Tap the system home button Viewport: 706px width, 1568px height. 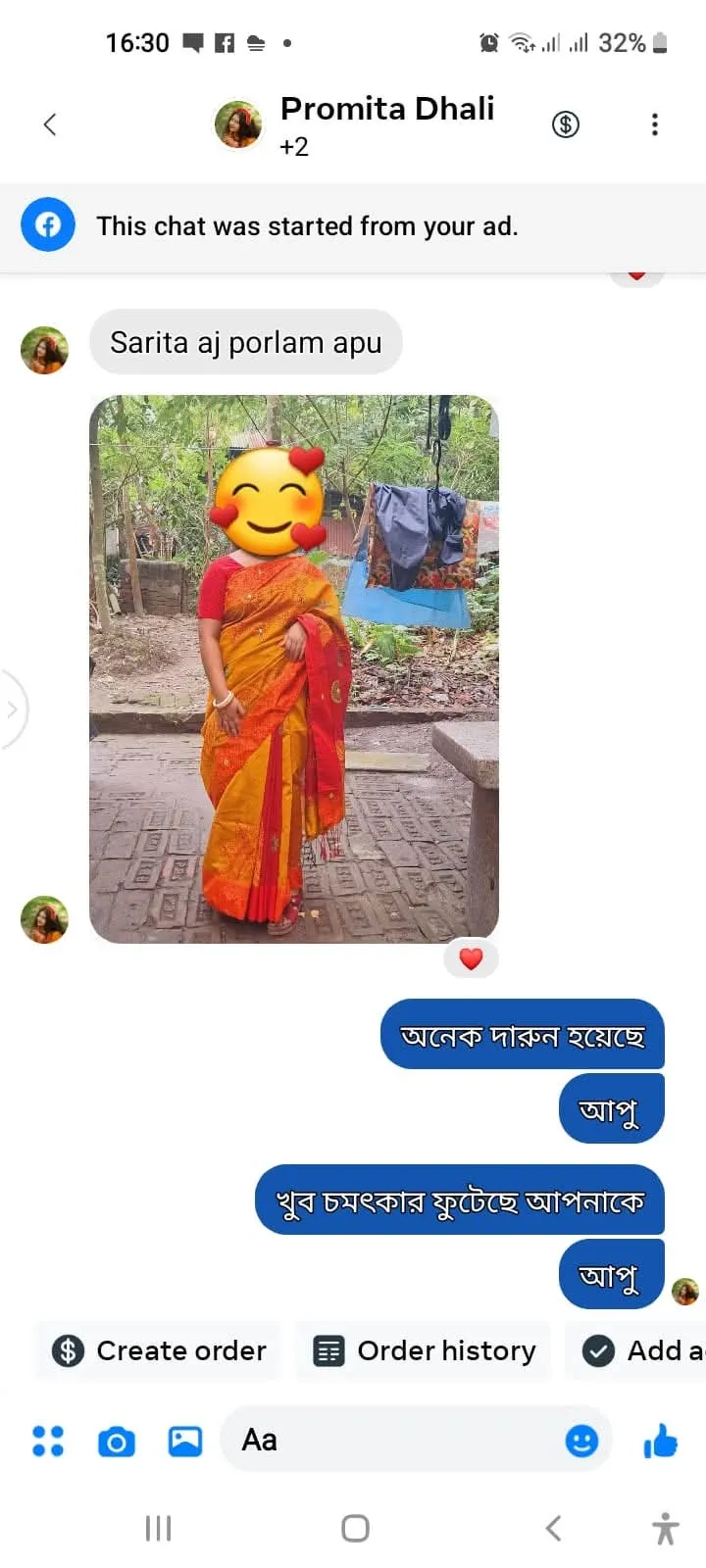click(x=355, y=1528)
